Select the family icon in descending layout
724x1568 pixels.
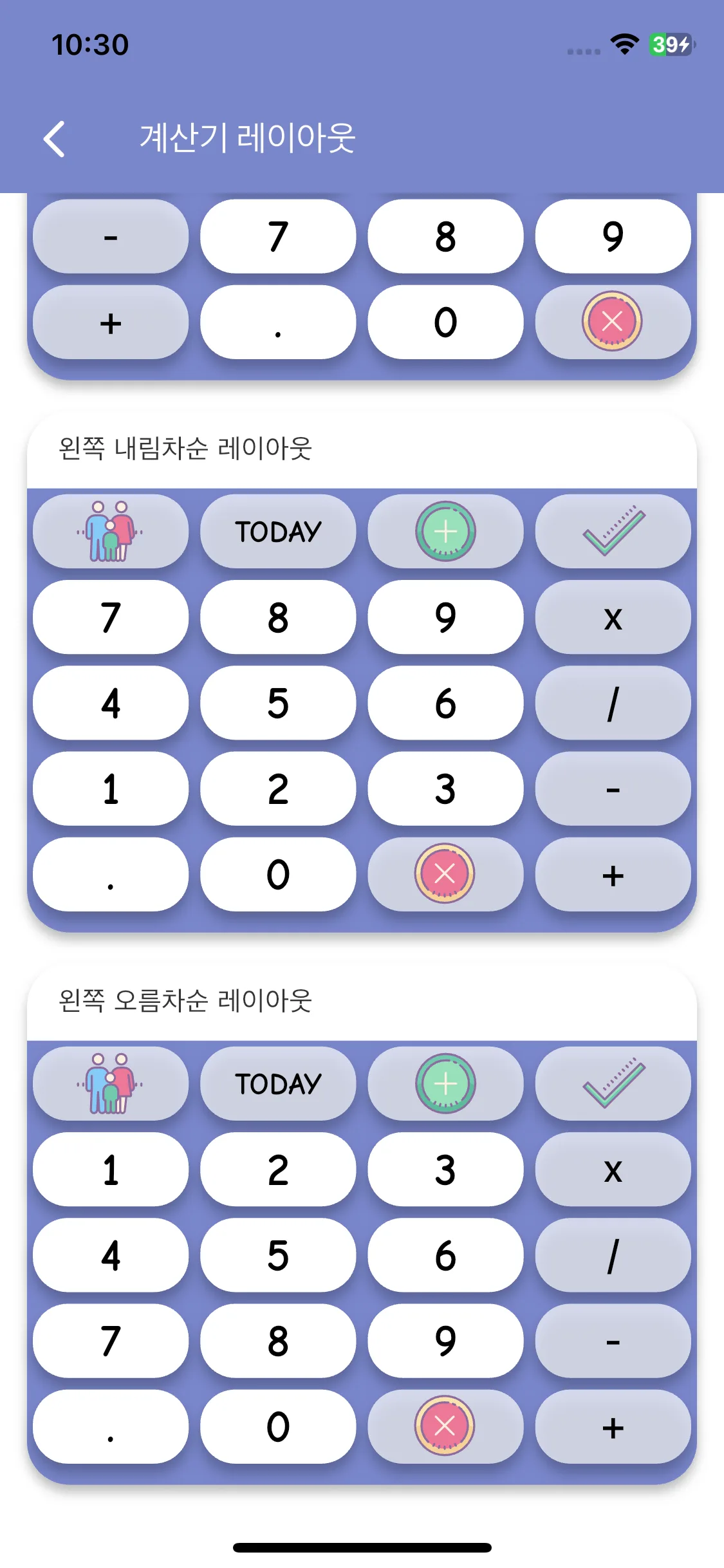click(109, 530)
